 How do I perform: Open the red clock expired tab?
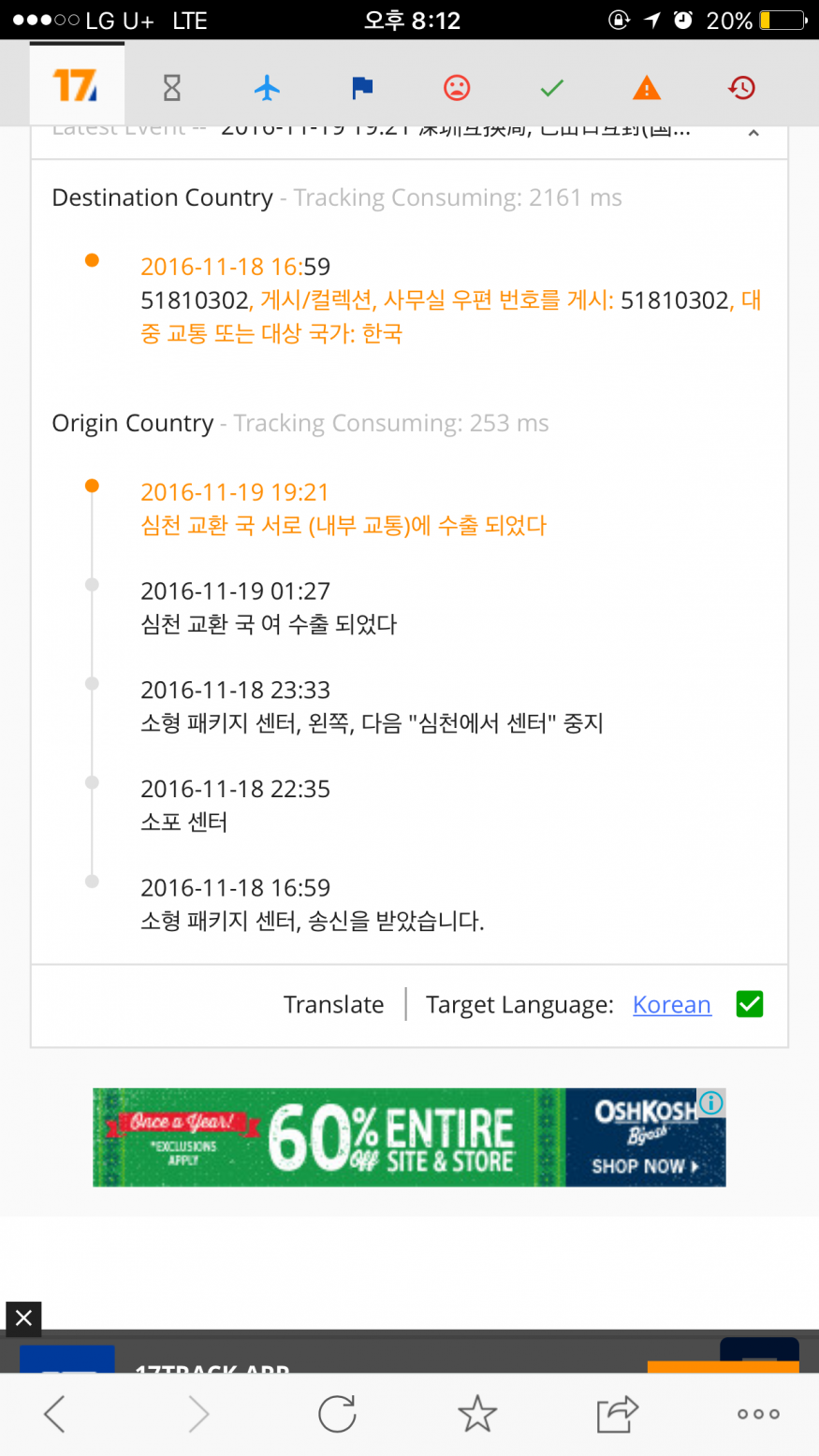741,88
